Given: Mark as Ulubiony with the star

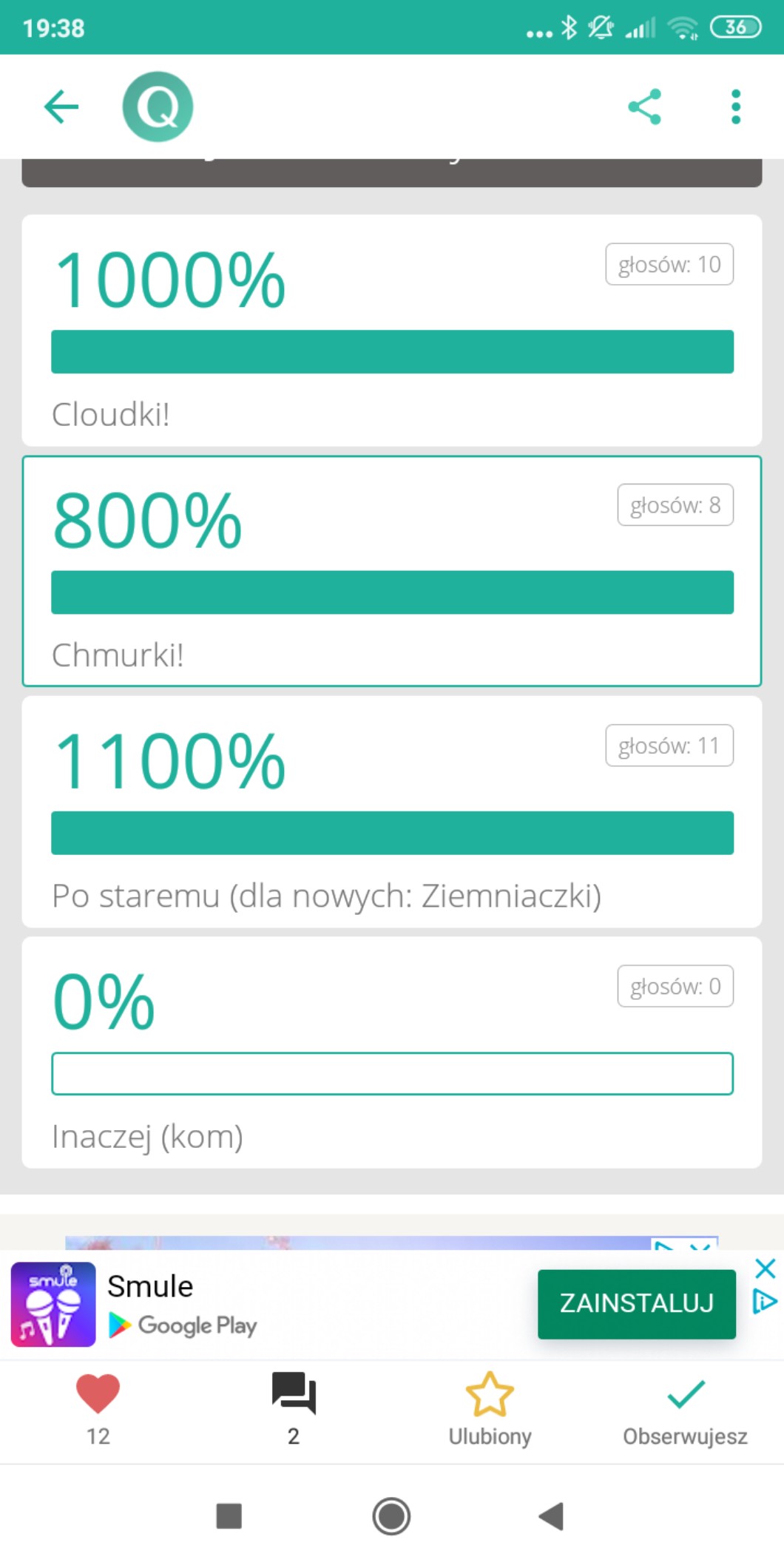Looking at the screenshot, I should [x=490, y=1394].
